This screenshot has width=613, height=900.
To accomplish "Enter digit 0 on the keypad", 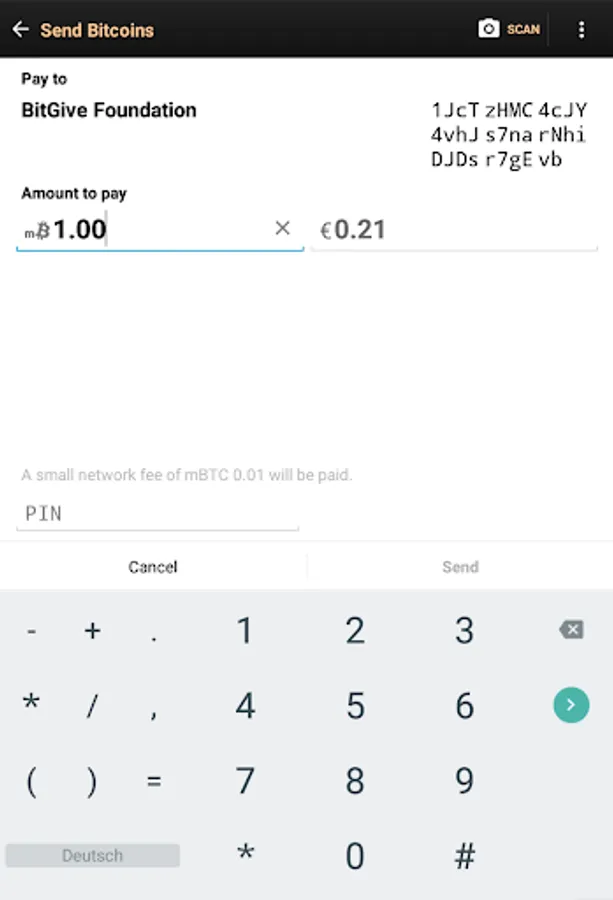I will coord(355,856).
